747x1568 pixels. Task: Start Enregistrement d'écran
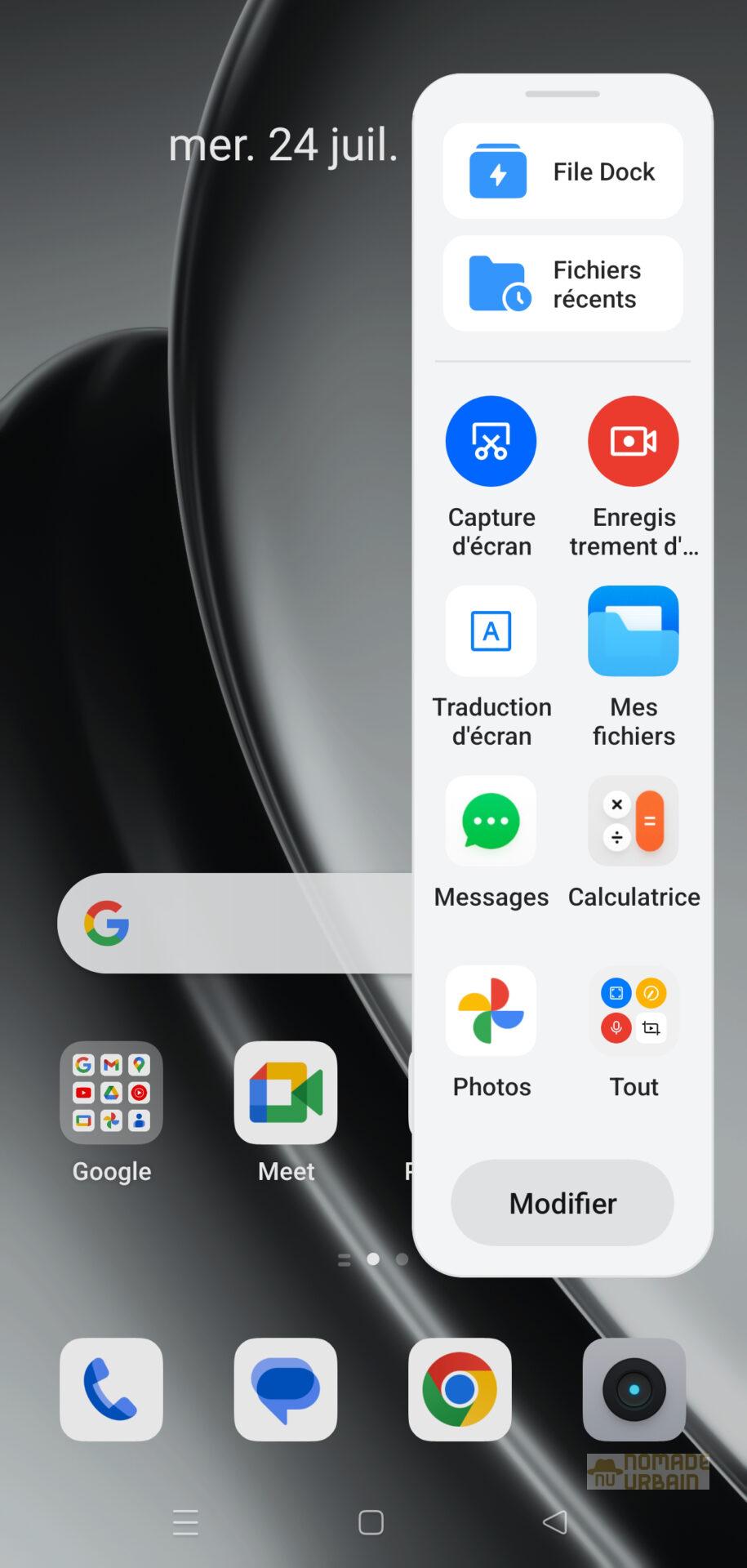point(634,442)
